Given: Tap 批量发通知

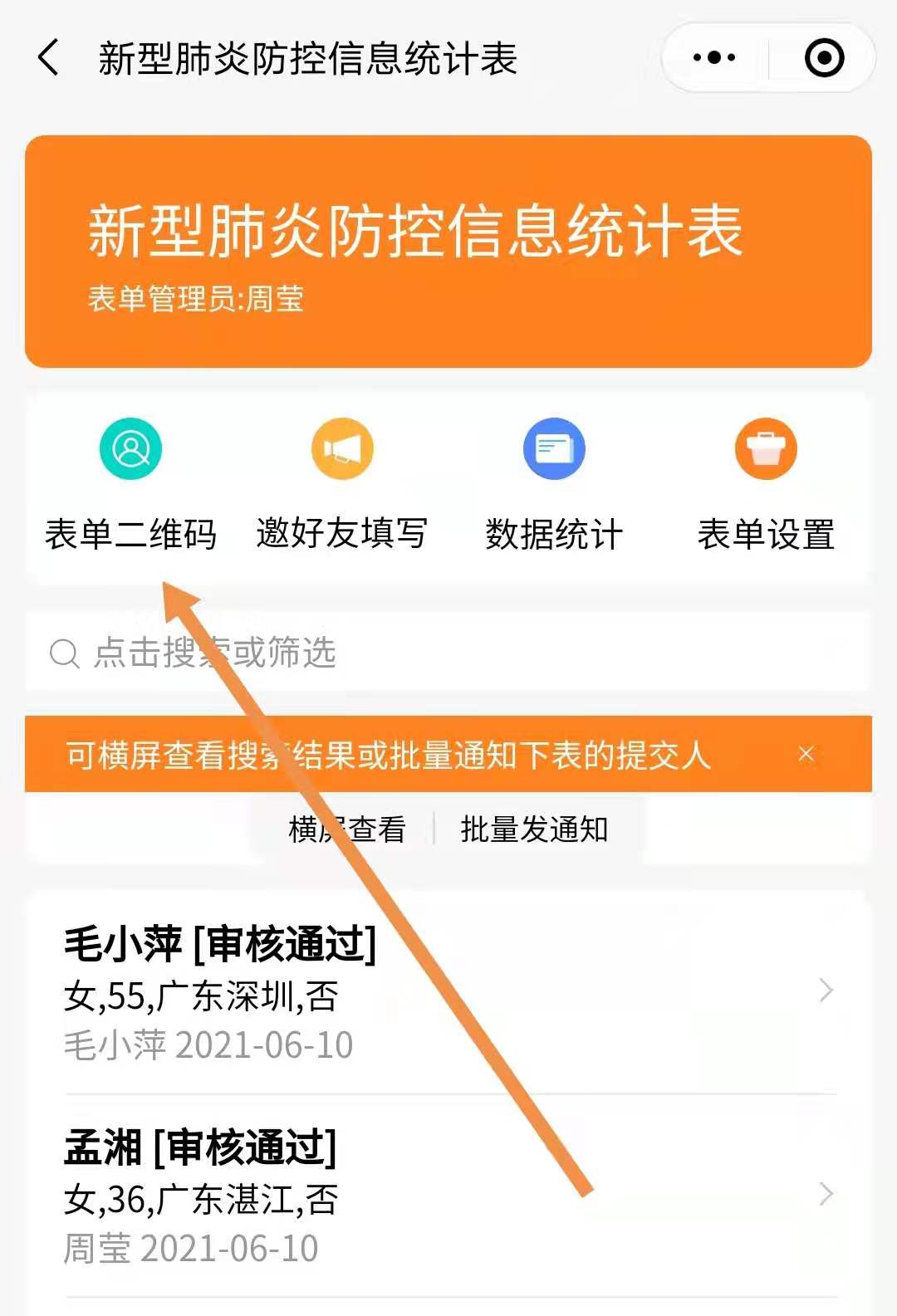Looking at the screenshot, I should [534, 829].
